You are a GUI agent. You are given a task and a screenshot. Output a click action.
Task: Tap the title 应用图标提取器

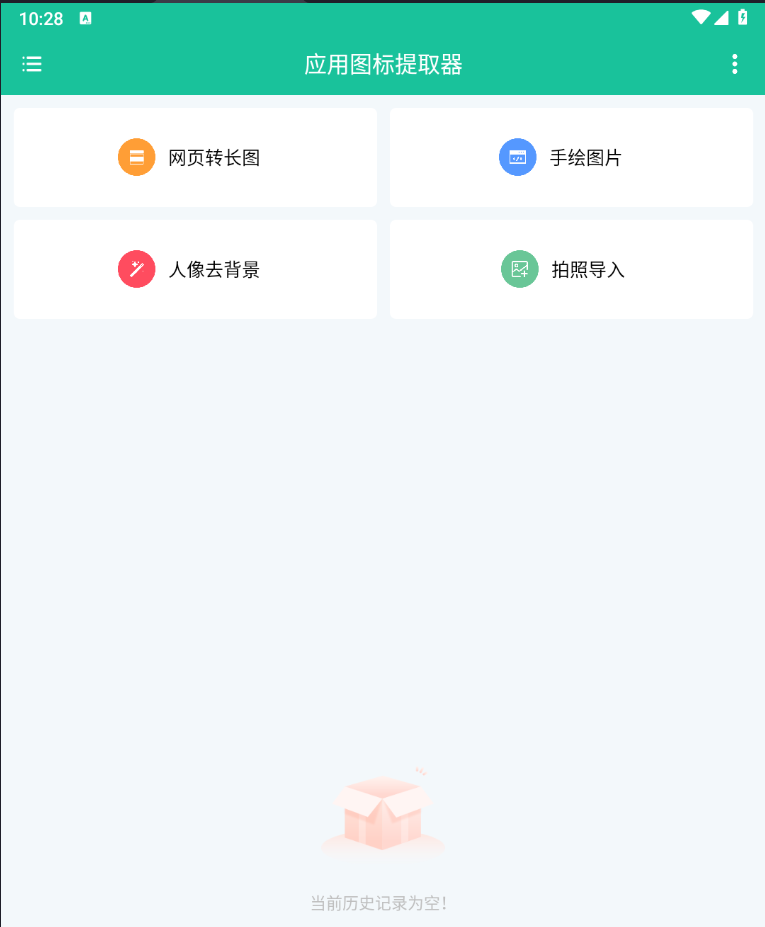(x=382, y=64)
